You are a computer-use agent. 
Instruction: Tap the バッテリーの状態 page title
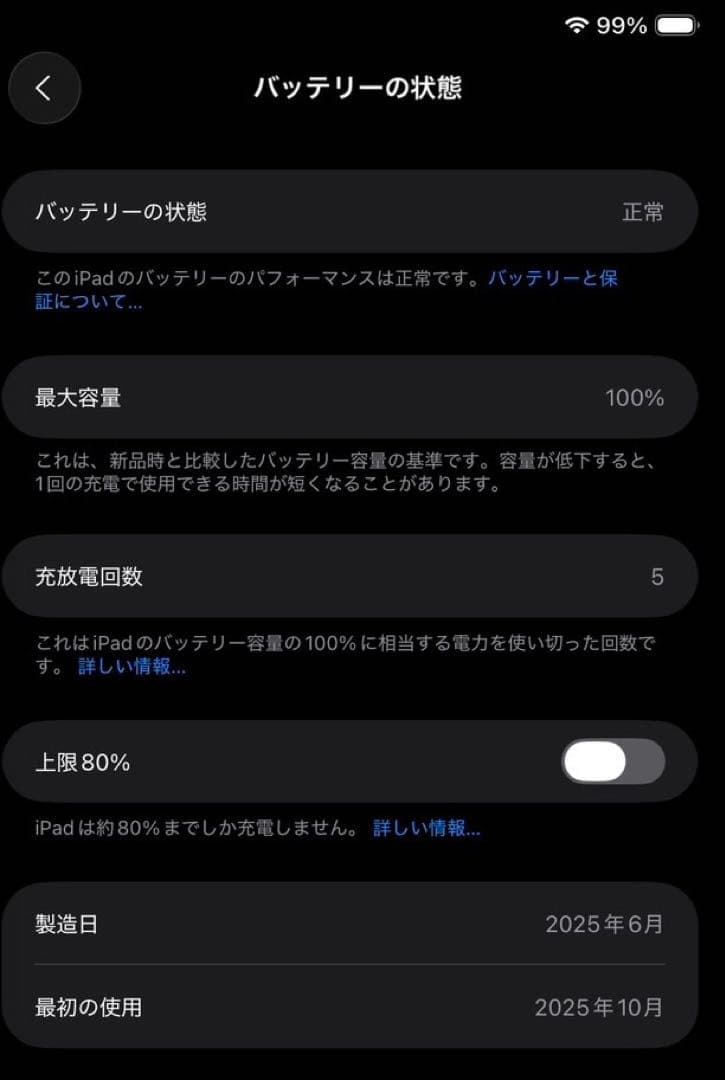tap(362, 88)
